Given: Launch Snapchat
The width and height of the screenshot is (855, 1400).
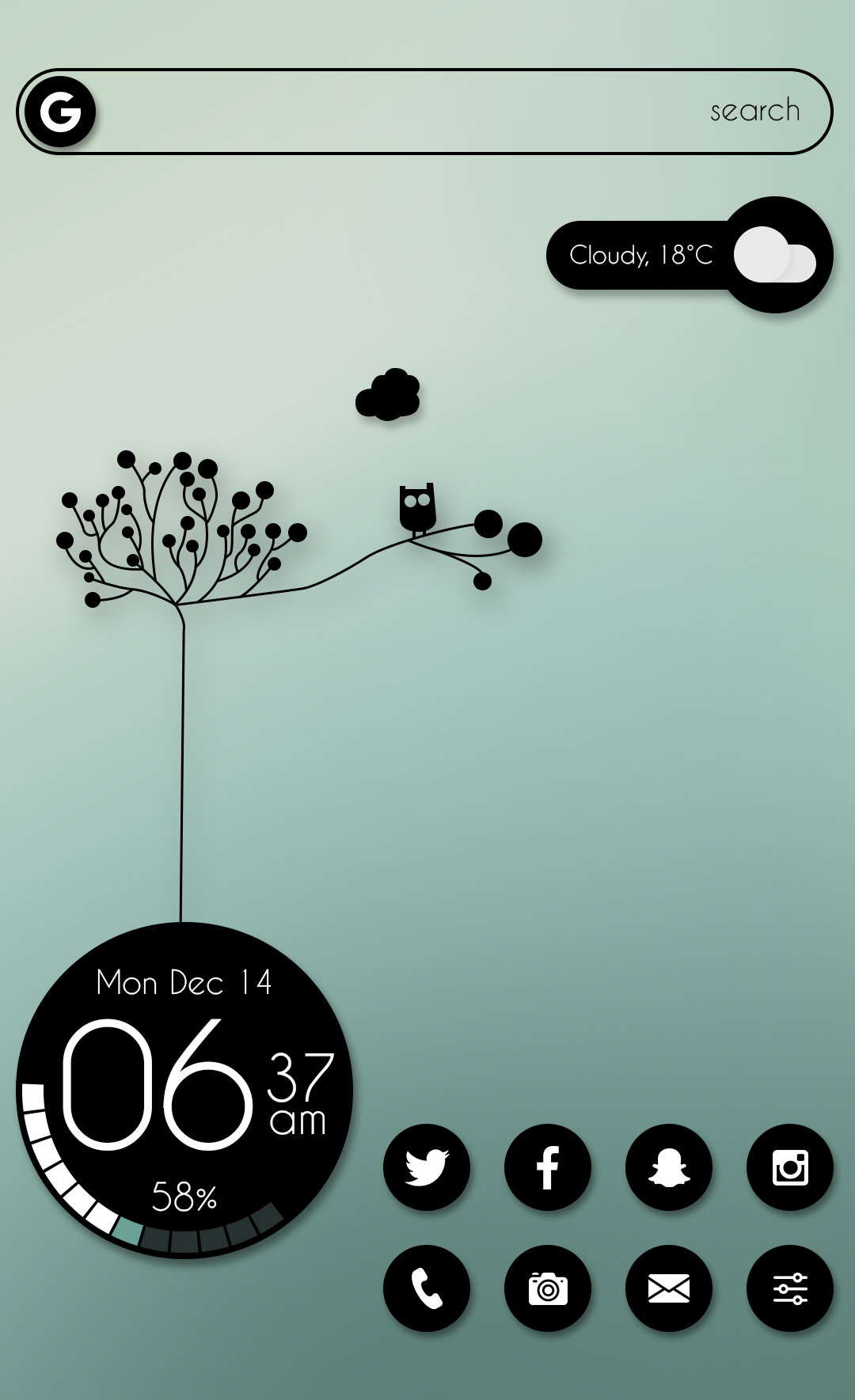Looking at the screenshot, I should (669, 1167).
